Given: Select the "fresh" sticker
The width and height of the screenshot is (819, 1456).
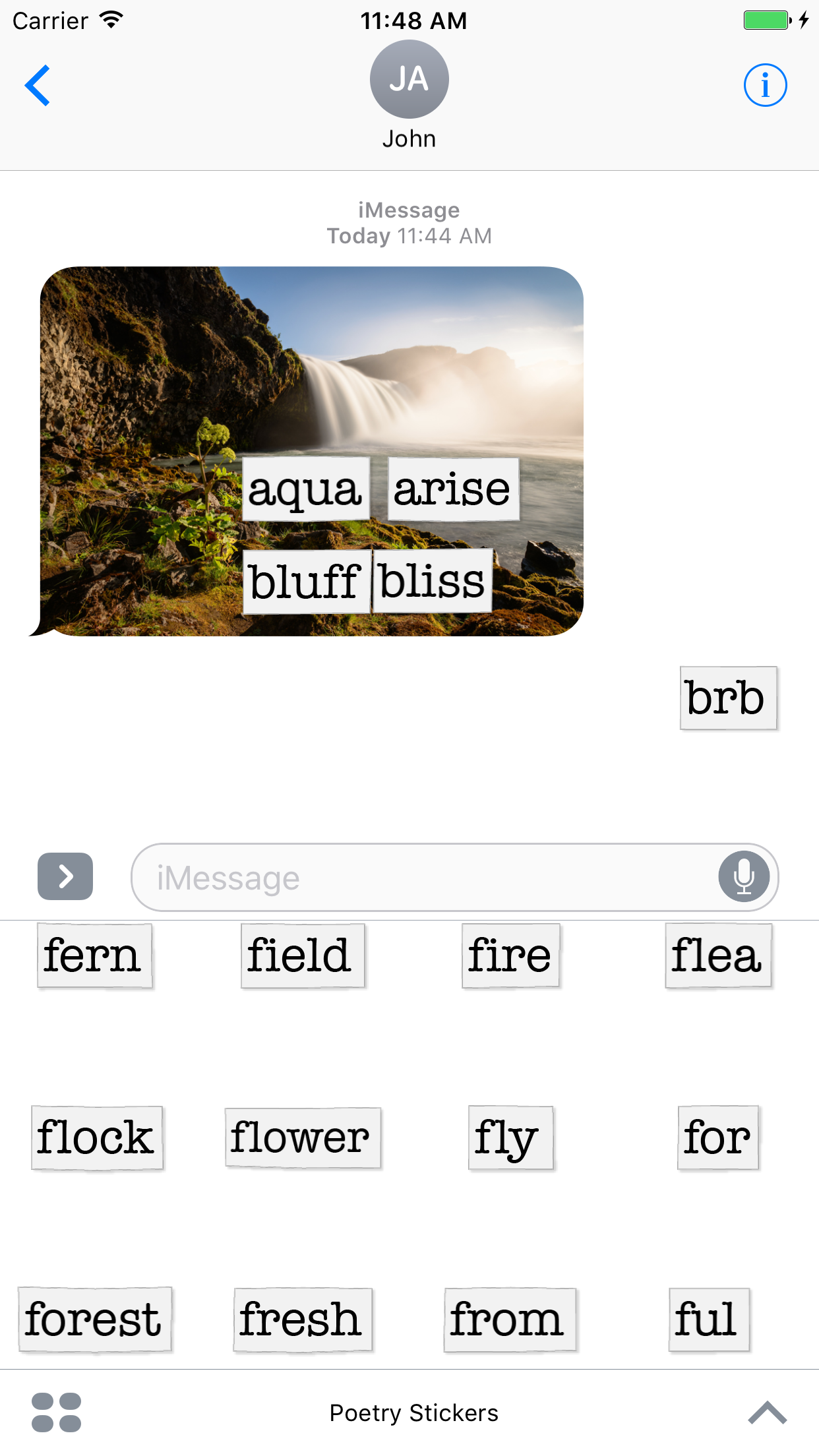Looking at the screenshot, I should click(x=303, y=1319).
